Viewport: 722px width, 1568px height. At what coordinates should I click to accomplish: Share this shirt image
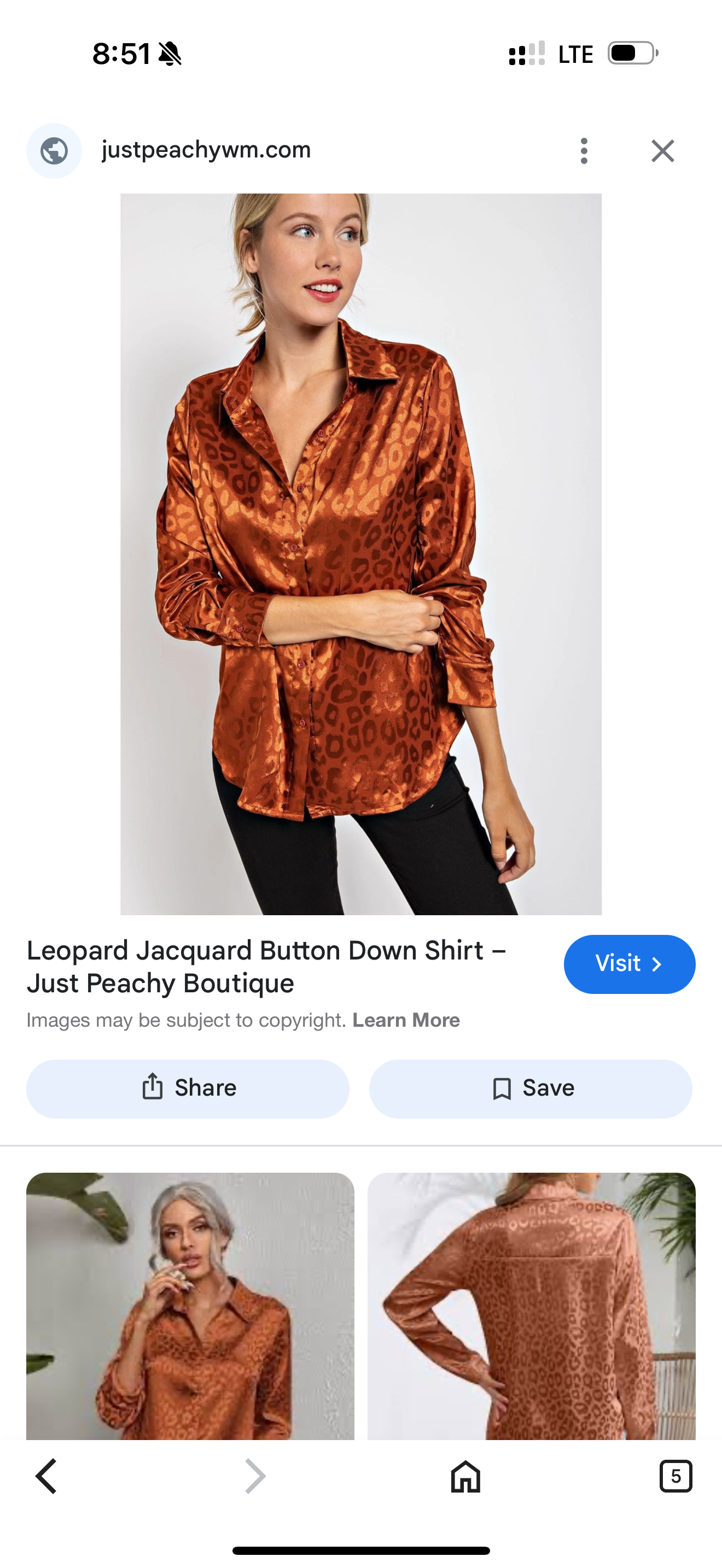point(188,1089)
